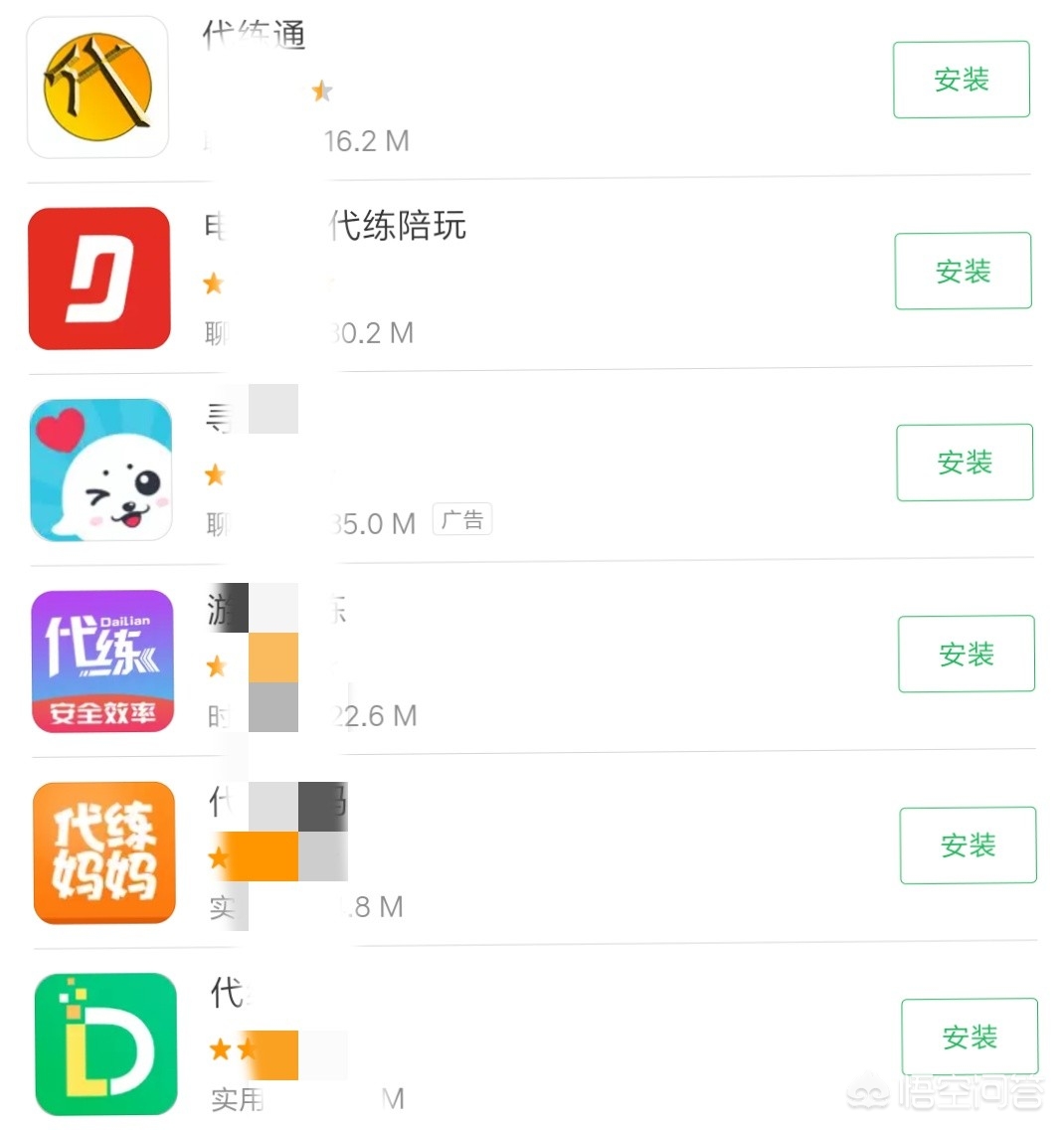Image resolution: width=1064 pixels, height=1130 pixels.
Task: Install the green D-icon app
Action: click(x=969, y=1036)
